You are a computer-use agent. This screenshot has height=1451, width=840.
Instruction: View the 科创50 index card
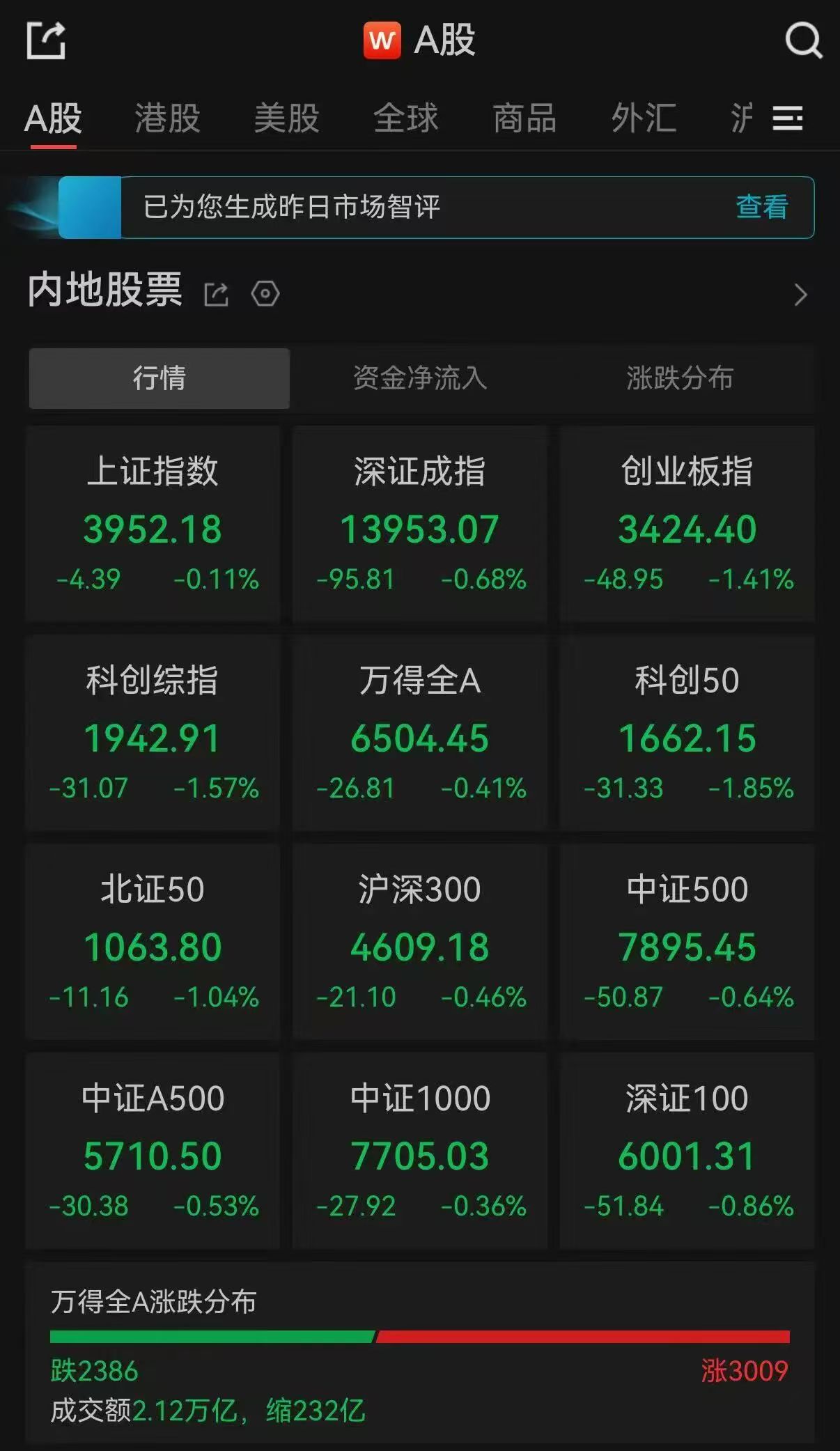point(687,733)
